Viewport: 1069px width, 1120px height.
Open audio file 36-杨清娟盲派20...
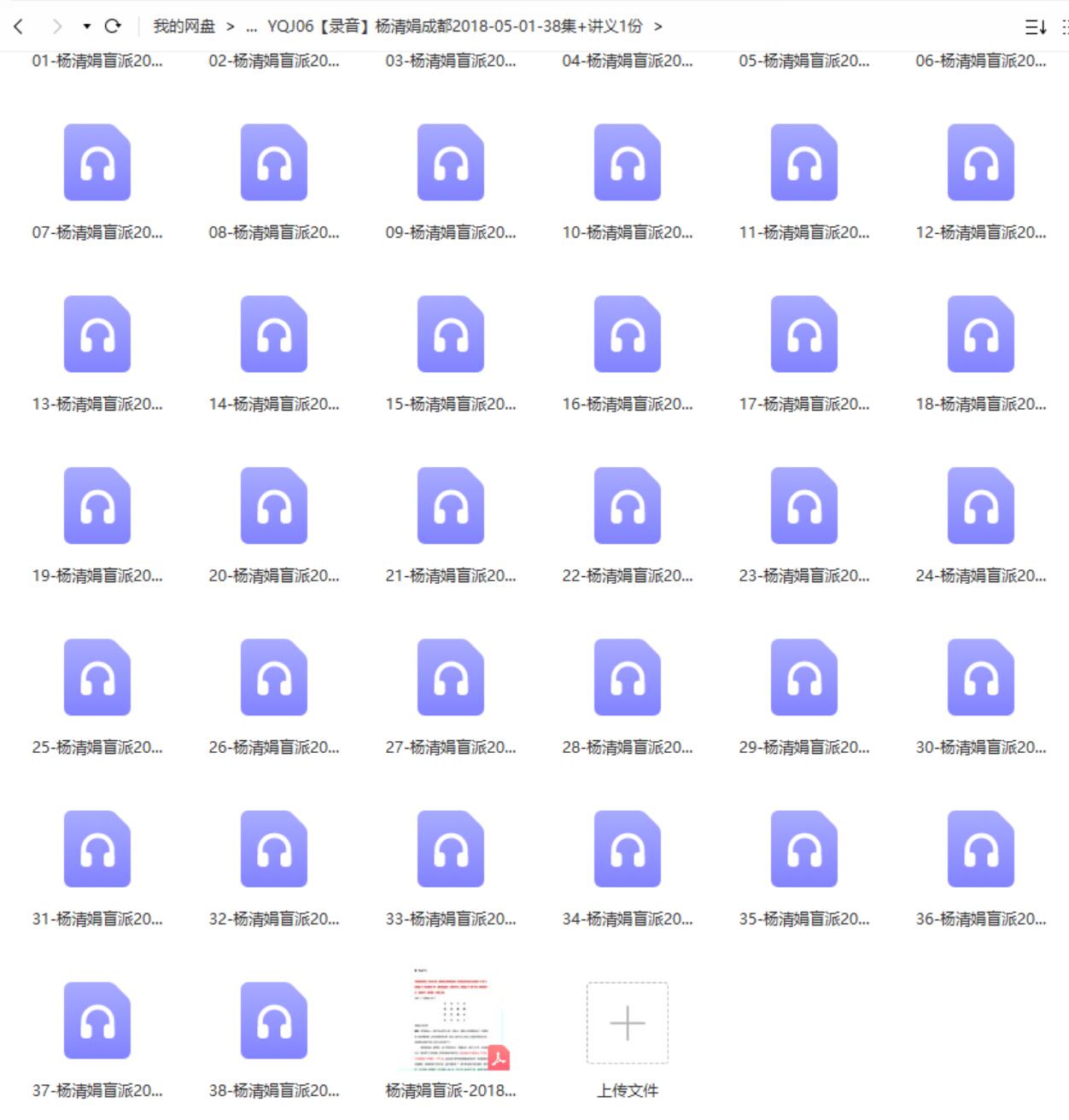[x=981, y=849]
